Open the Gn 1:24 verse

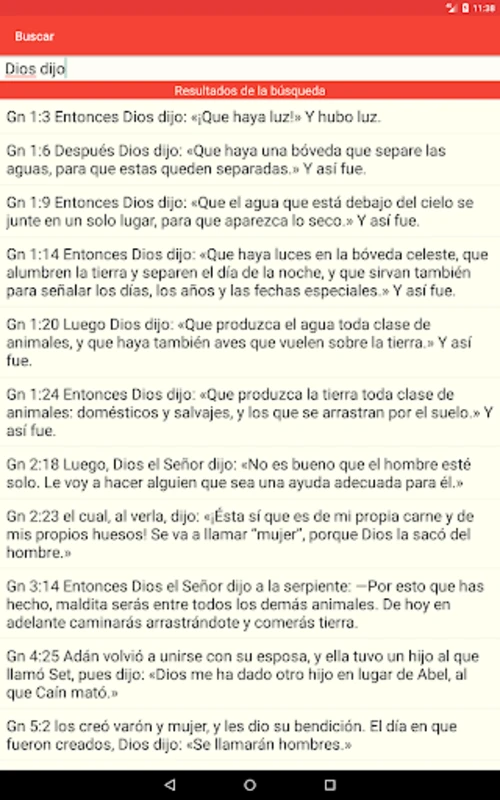[x=250, y=412]
